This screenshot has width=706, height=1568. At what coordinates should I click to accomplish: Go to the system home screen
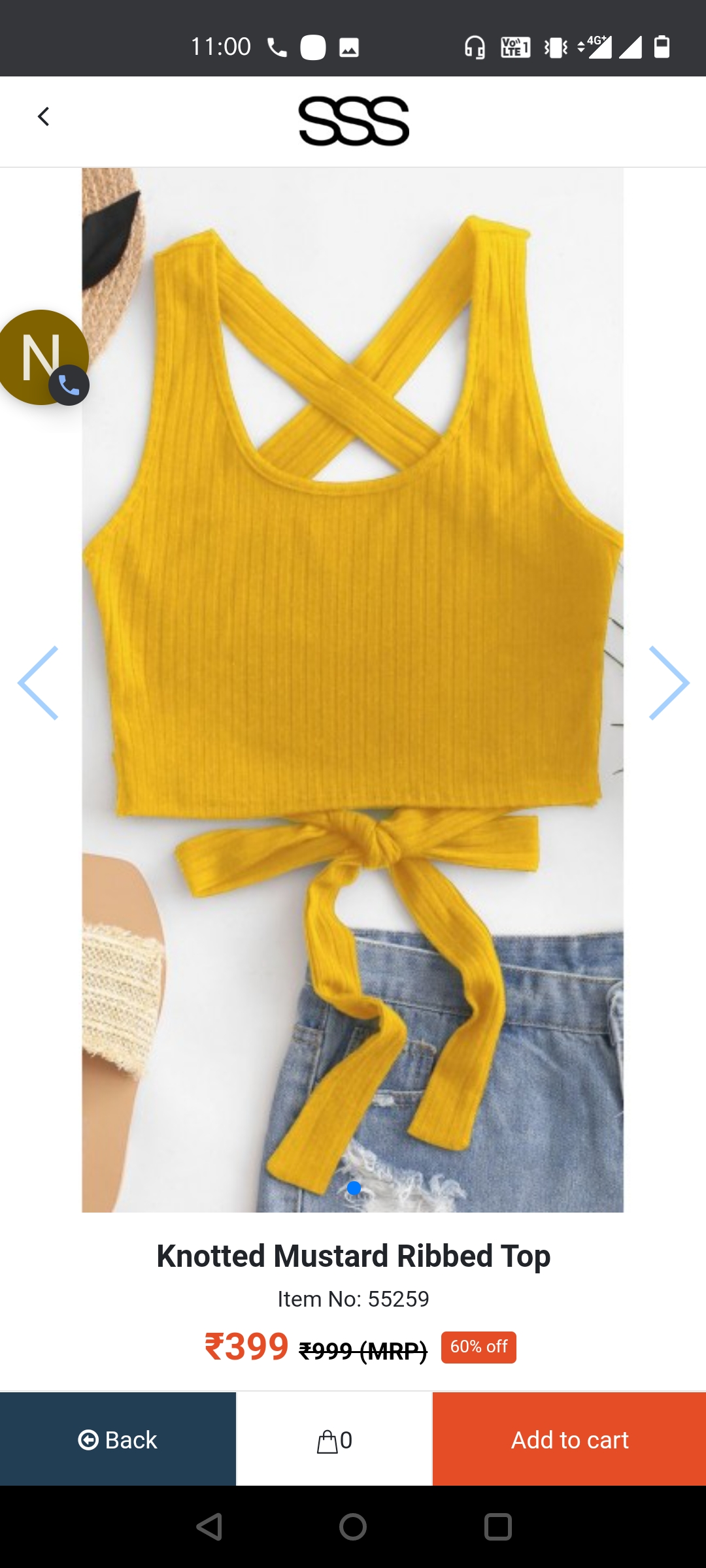click(x=353, y=1527)
